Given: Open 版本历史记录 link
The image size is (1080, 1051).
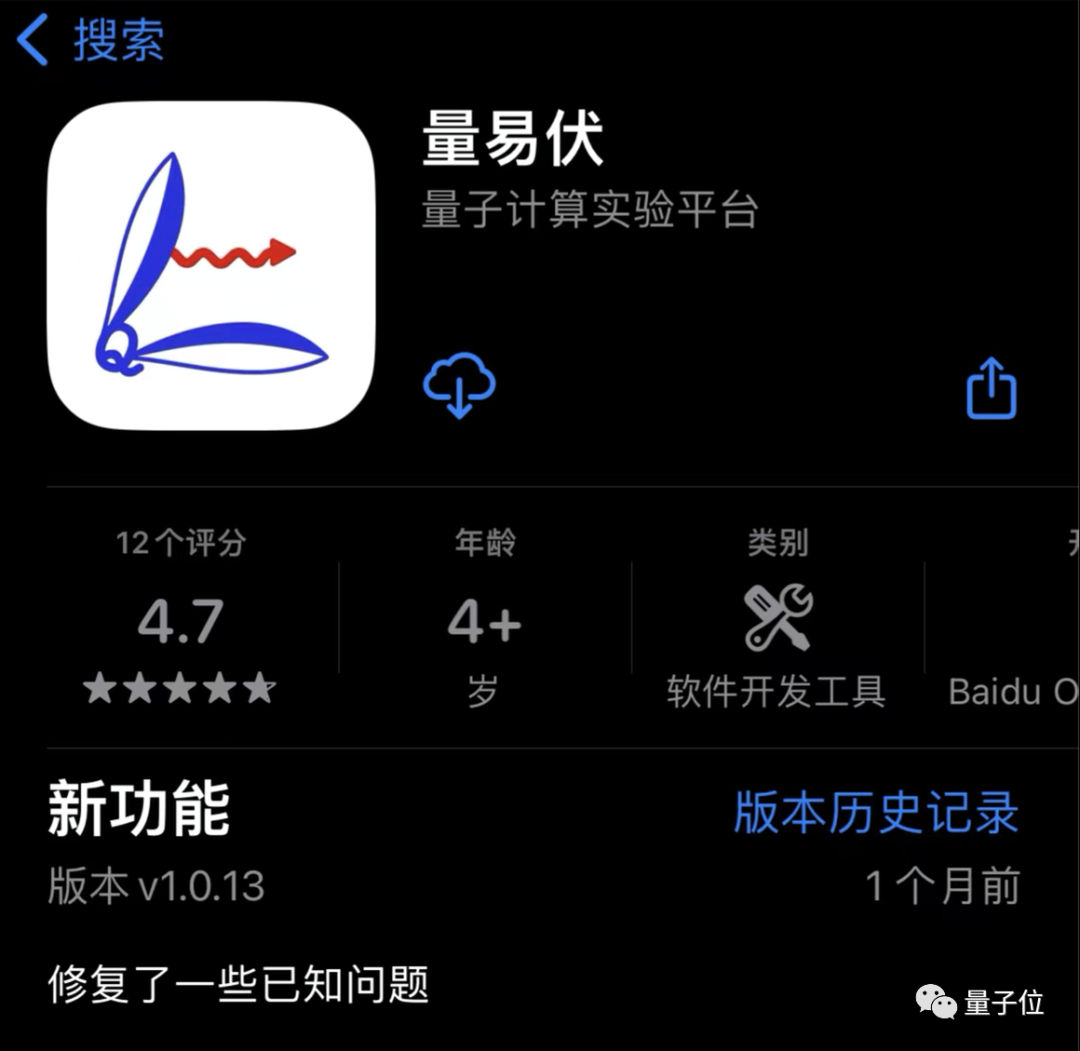Looking at the screenshot, I should [876, 812].
